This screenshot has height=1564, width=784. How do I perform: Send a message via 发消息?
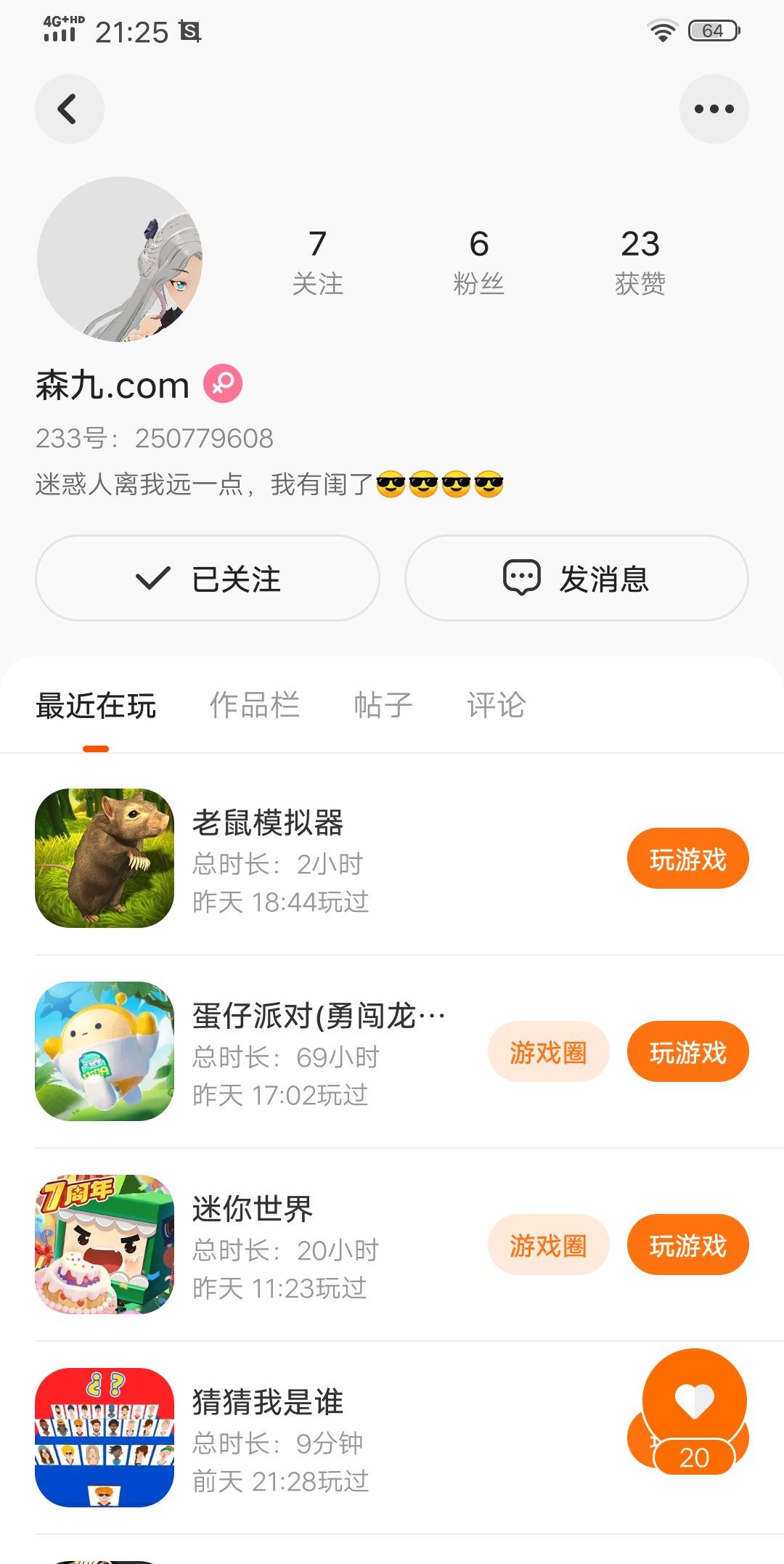tap(576, 578)
